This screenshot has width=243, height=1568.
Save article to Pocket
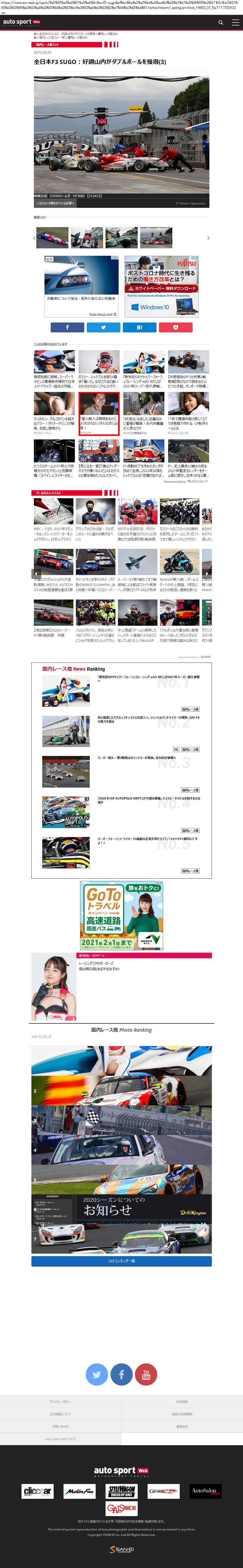coord(176,327)
